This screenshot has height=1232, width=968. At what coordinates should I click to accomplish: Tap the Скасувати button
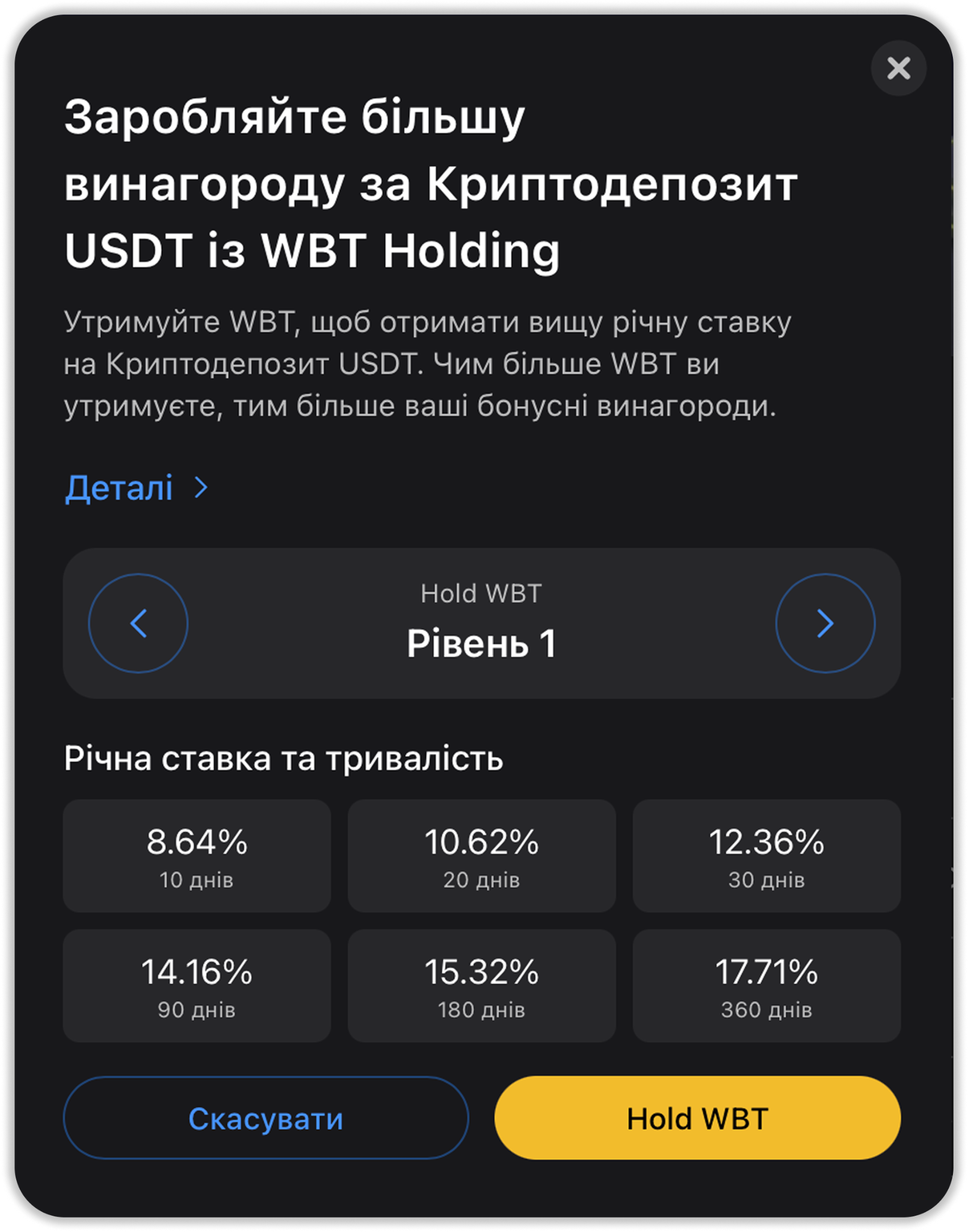click(x=265, y=1118)
